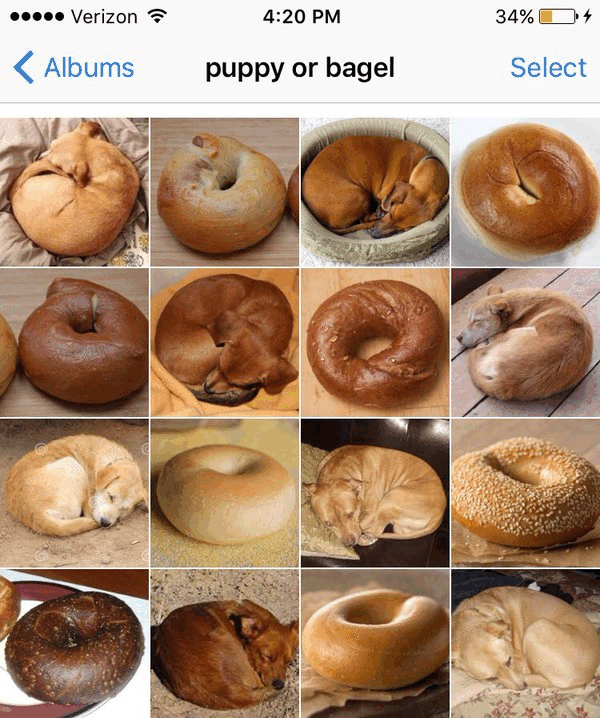This screenshot has width=600, height=718.
Task: Go back to Albums
Action: coord(74,68)
